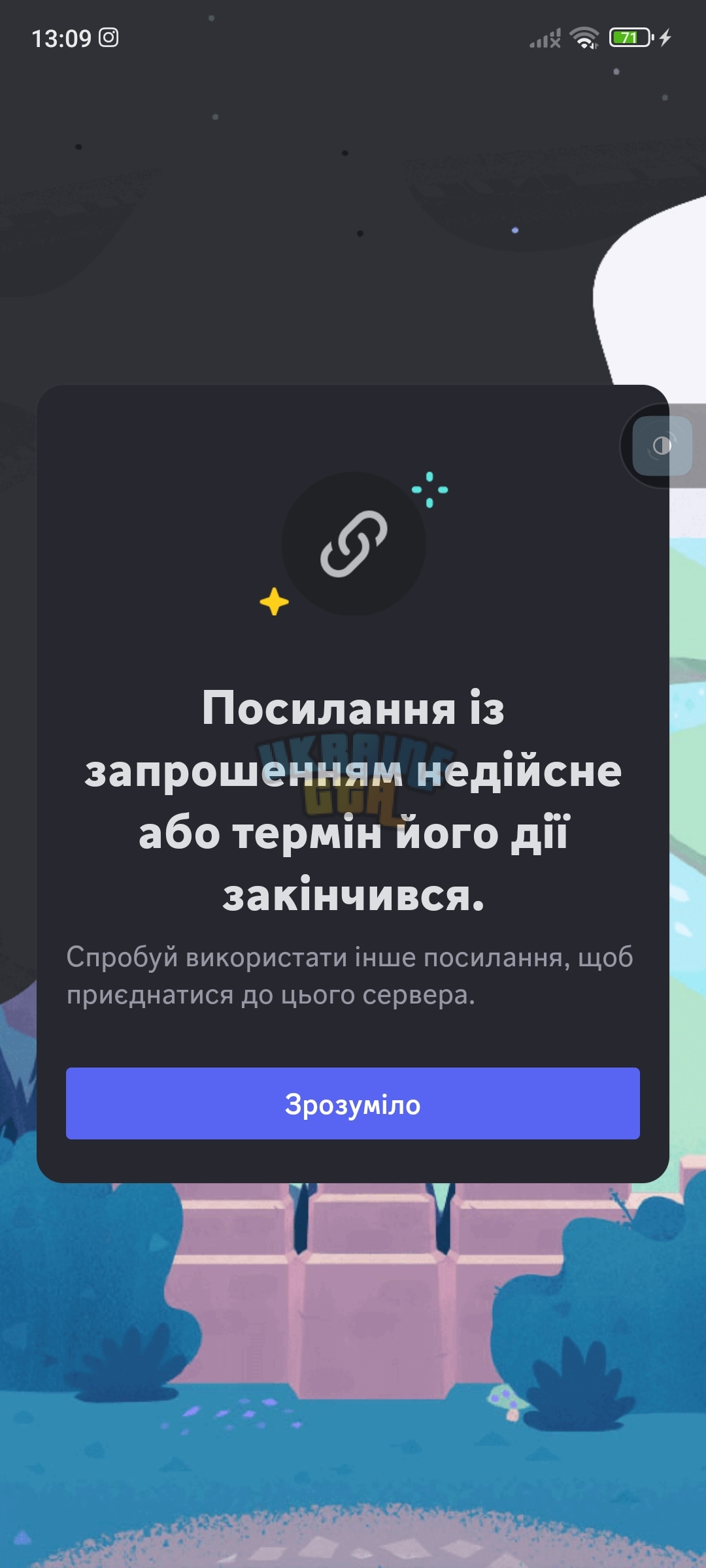Tap the Зрозуміло button to dismiss

coord(353,1103)
